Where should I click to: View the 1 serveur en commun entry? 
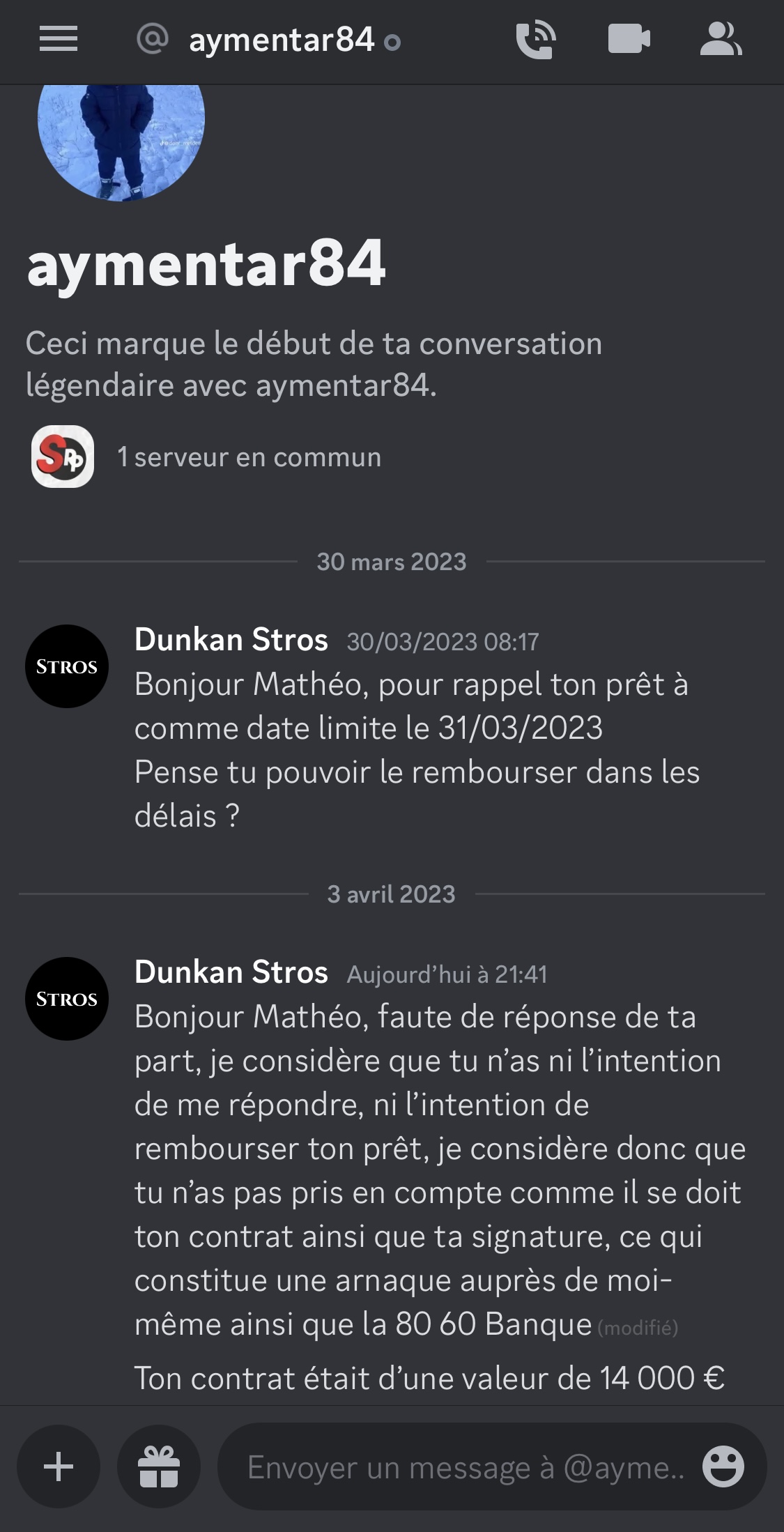pos(206,457)
